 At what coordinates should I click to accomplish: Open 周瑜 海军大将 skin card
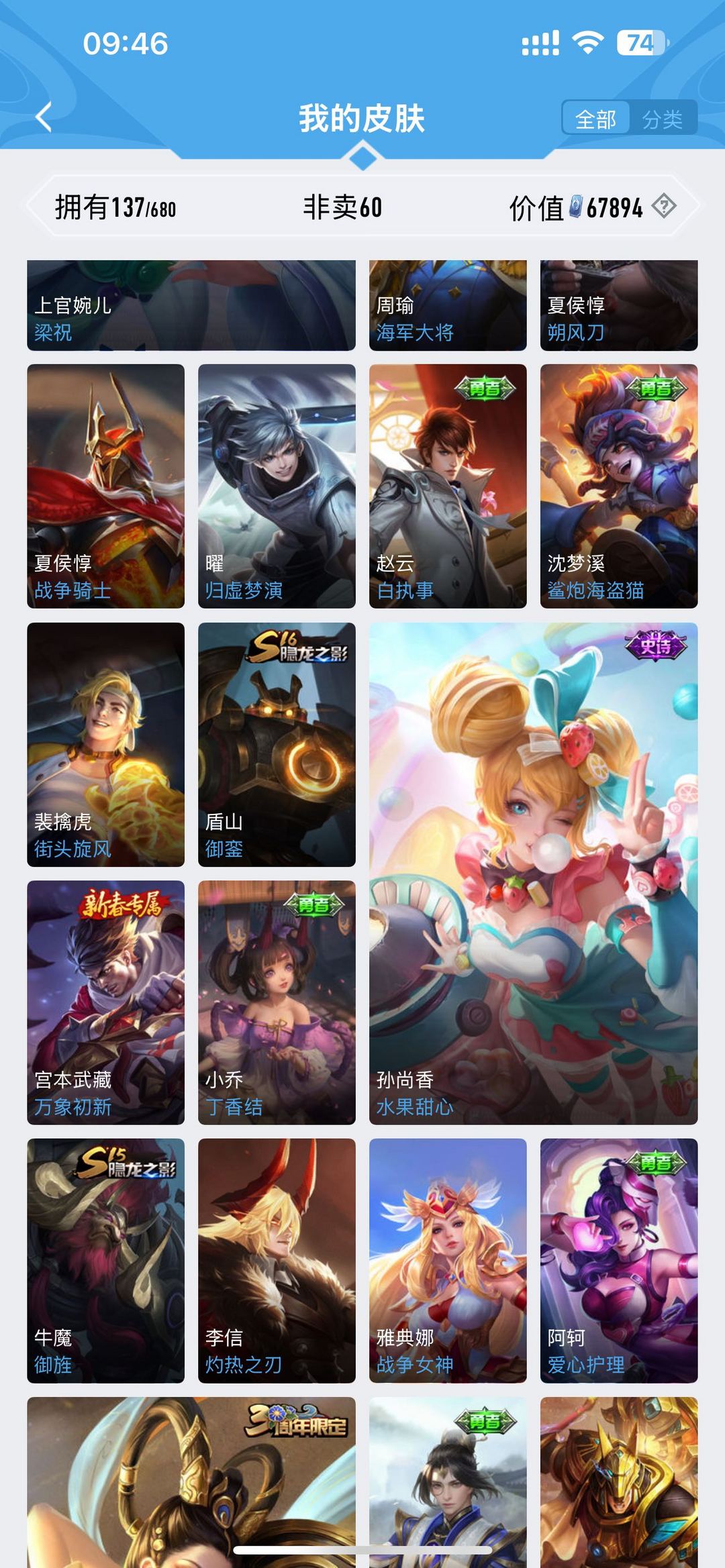tap(448, 305)
